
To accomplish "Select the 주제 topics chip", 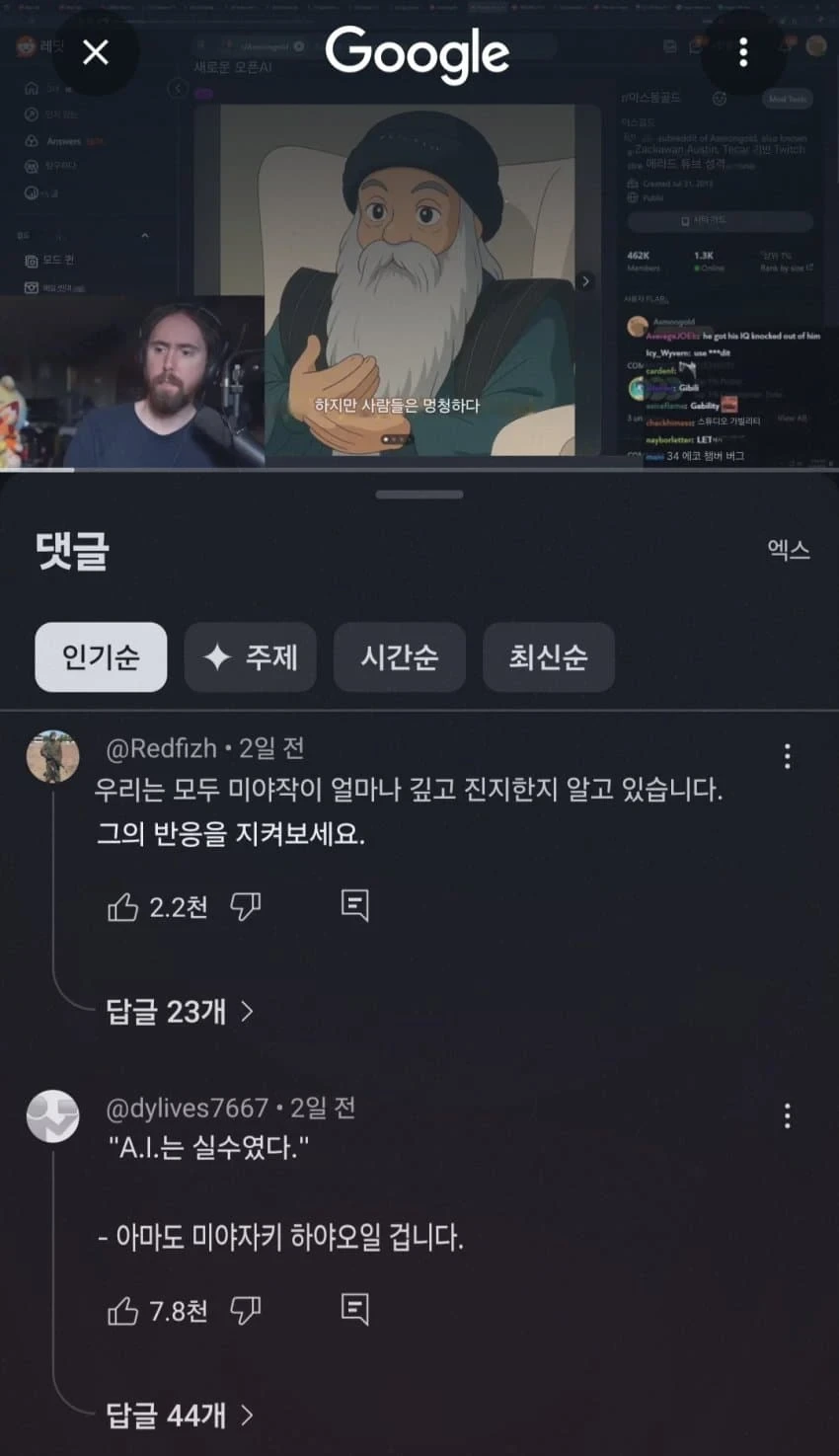I will click(250, 656).
